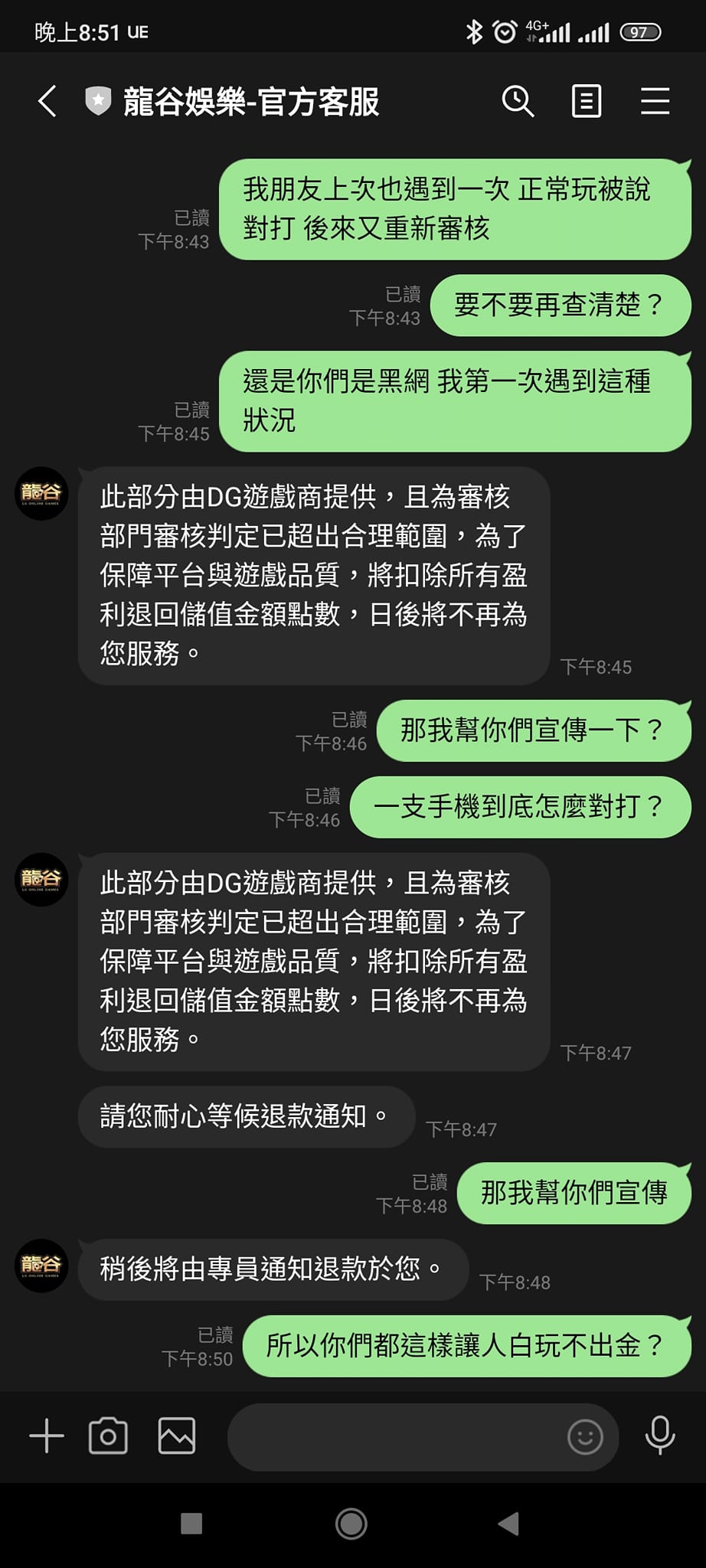Start a voice message recording

659,1436
